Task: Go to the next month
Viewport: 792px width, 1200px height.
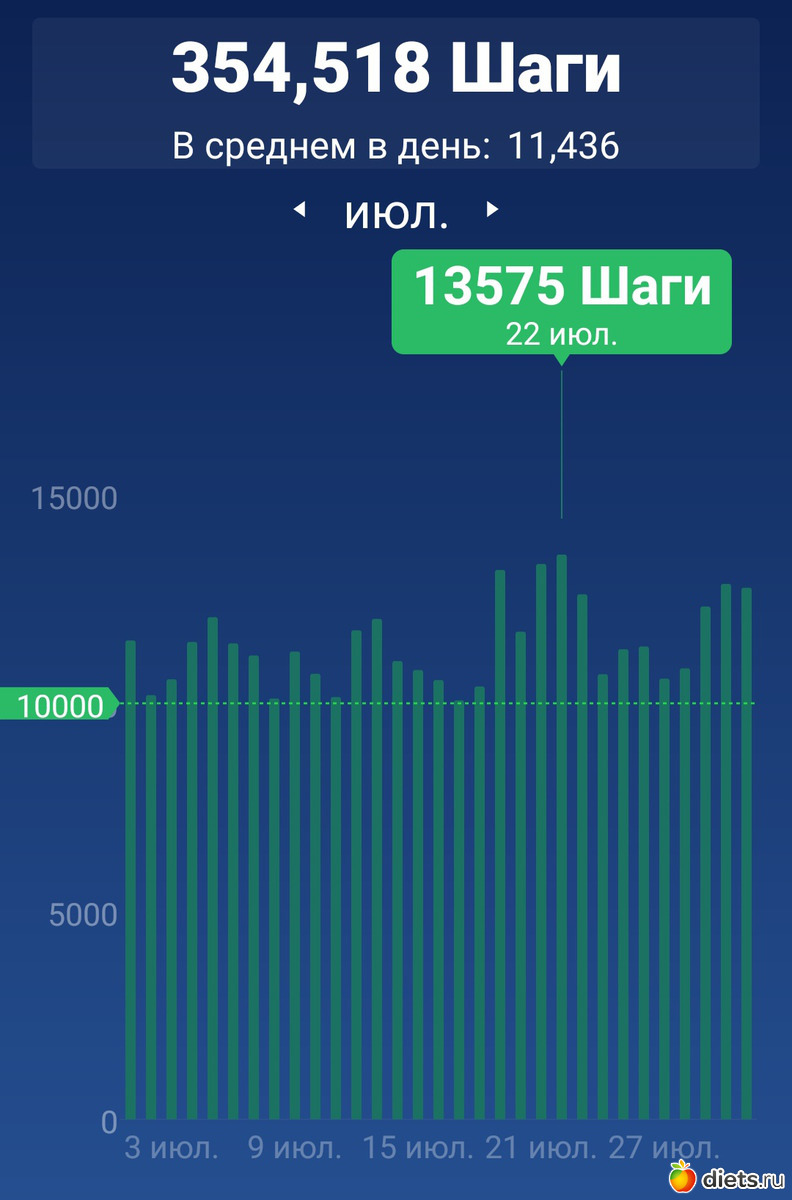Action: click(491, 210)
